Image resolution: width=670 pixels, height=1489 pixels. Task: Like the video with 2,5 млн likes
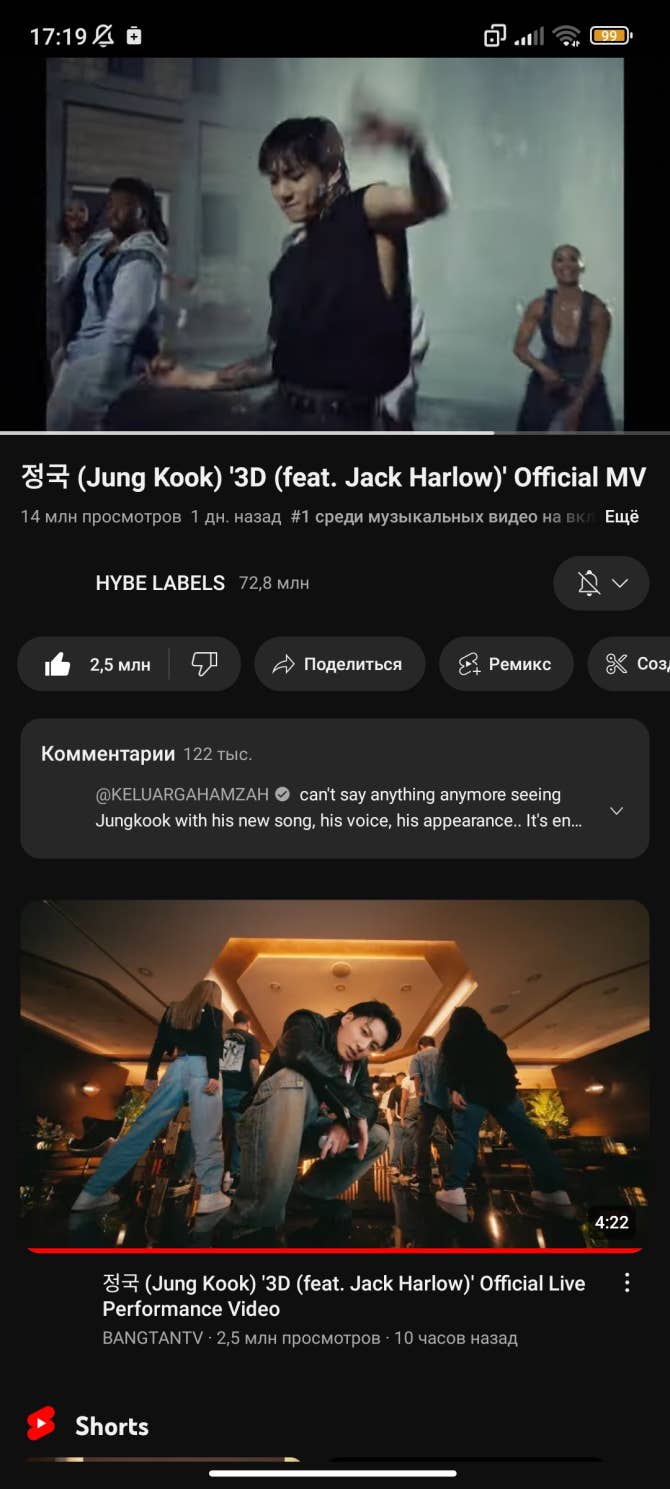95,664
